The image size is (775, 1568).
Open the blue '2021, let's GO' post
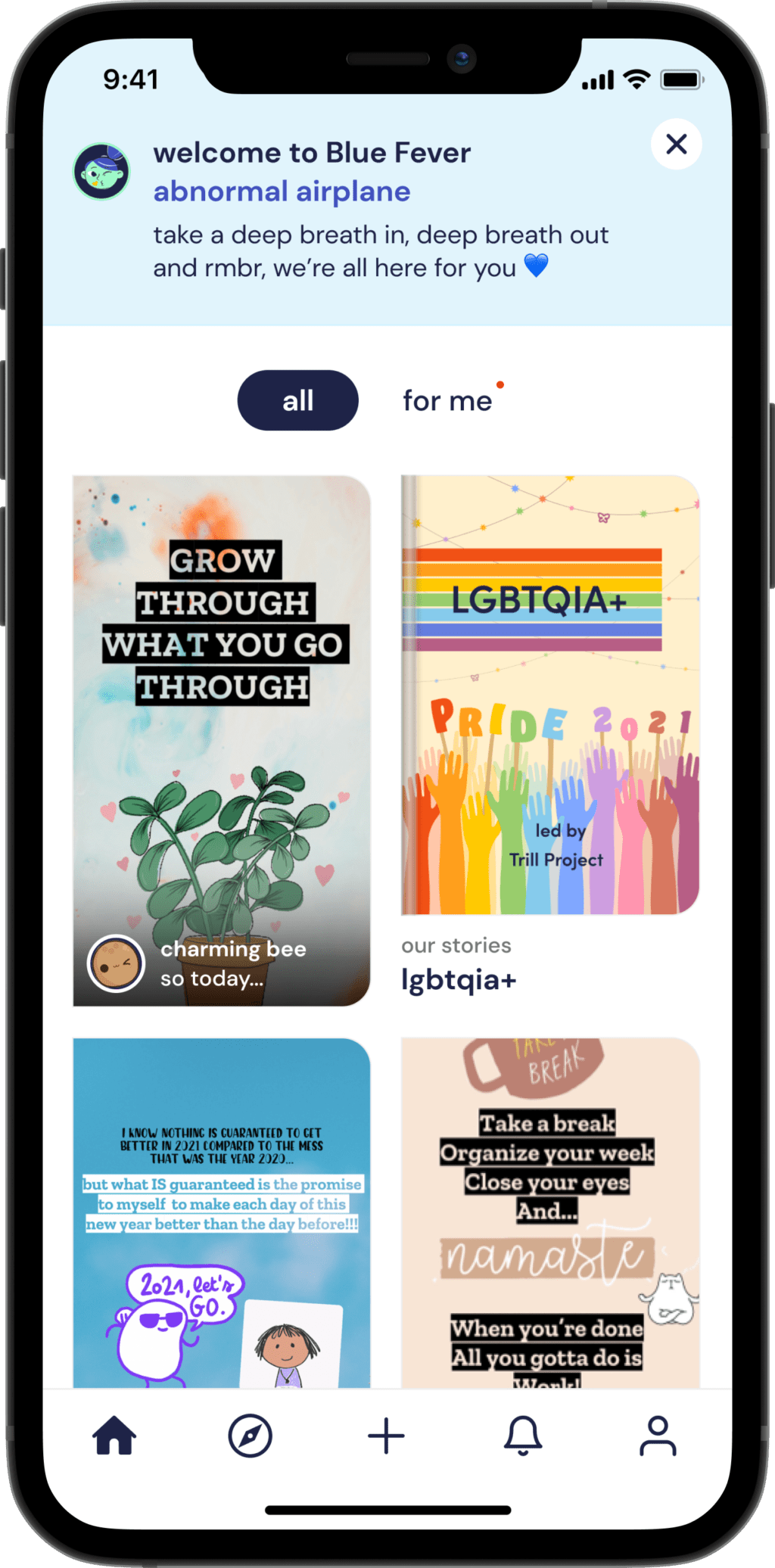point(221,1211)
